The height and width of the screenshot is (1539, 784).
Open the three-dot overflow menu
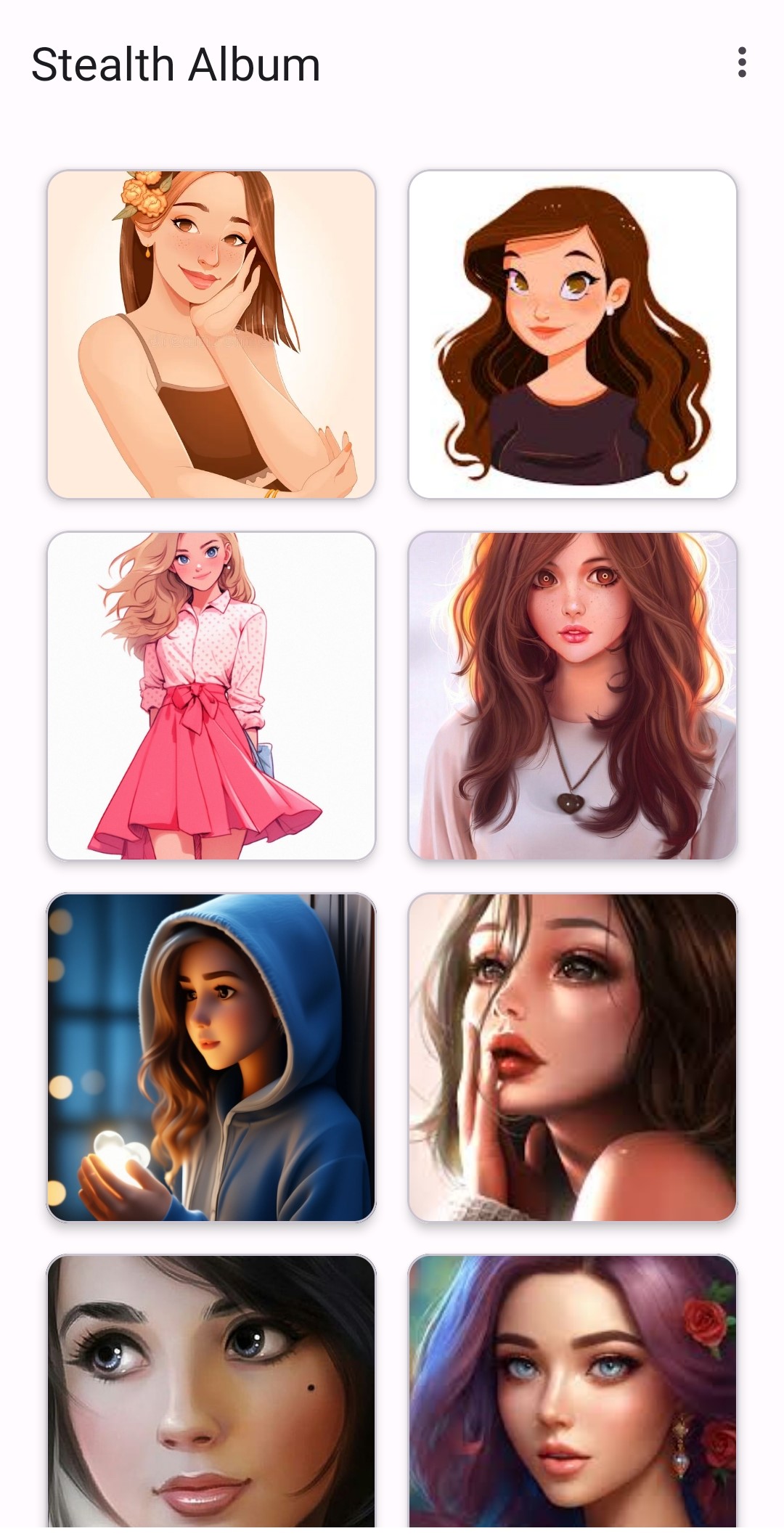click(x=741, y=63)
